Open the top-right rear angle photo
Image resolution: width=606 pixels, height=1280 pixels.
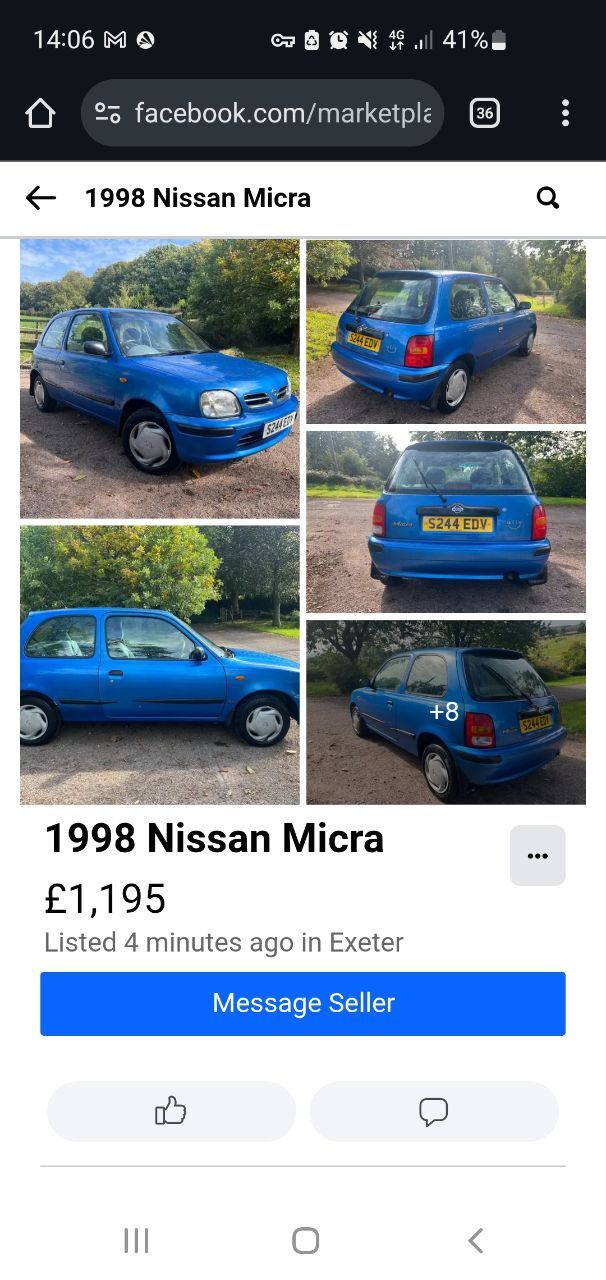coord(446,331)
